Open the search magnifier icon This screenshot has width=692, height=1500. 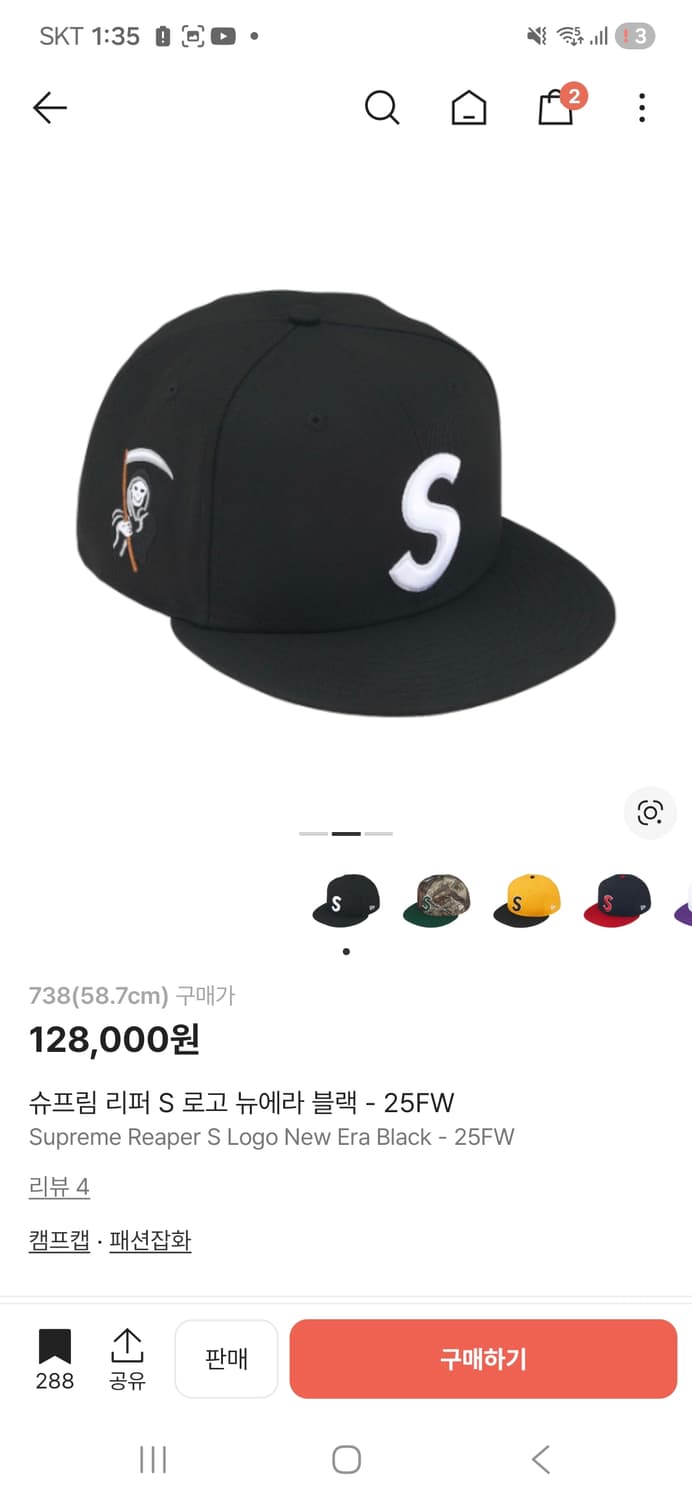(381, 107)
